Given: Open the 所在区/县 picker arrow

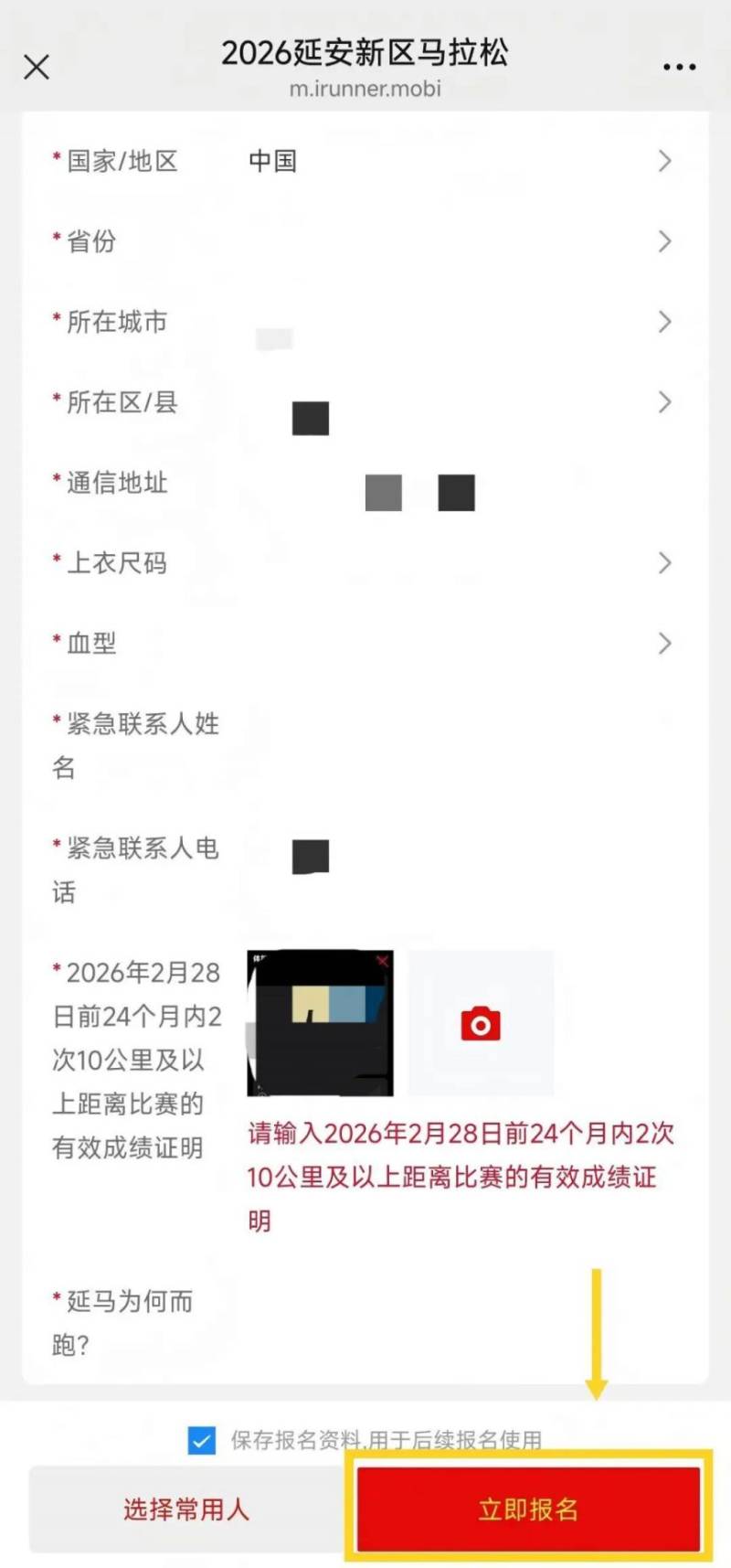Looking at the screenshot, I should coord(664,402).
